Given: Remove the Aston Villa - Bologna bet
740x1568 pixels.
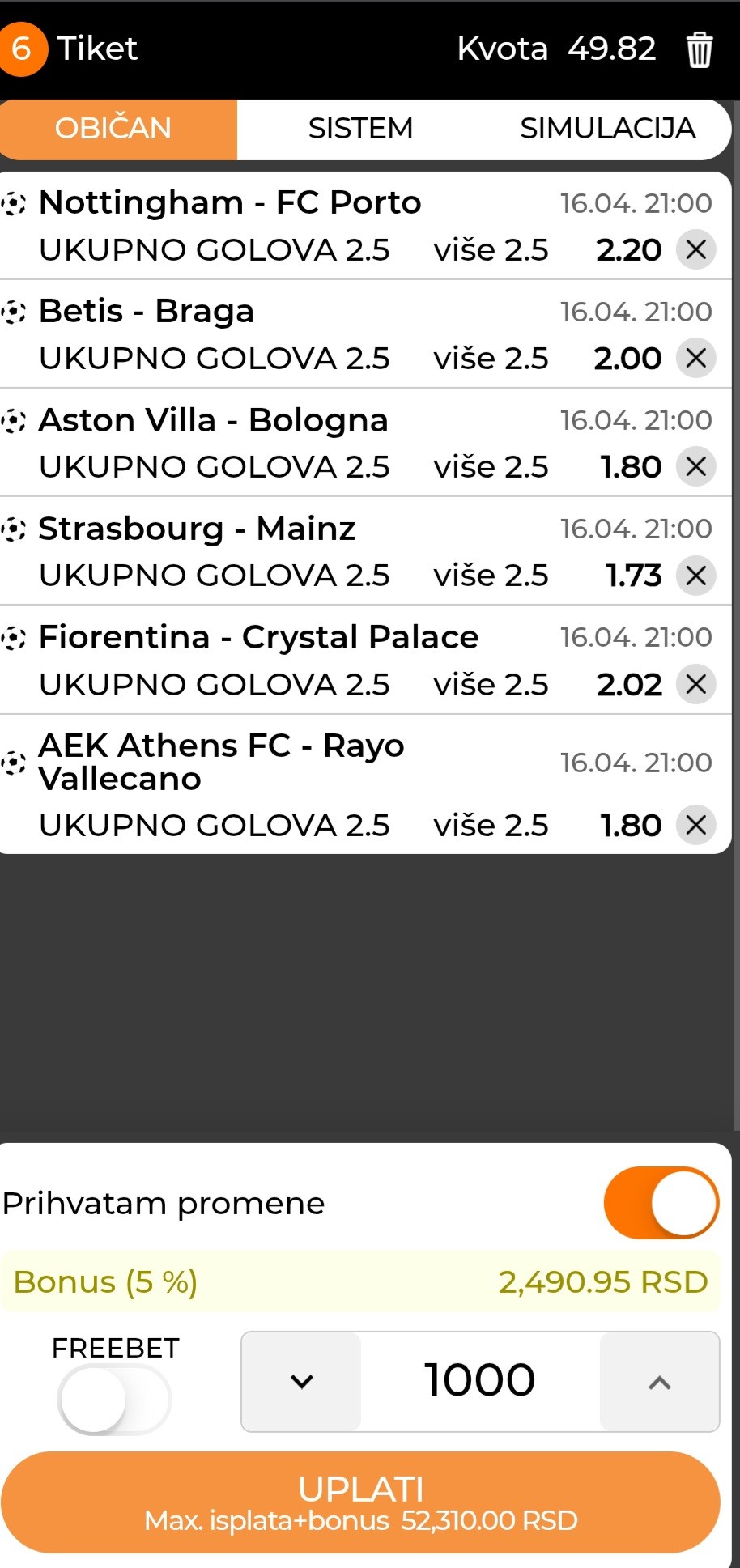Looking at the screenshot, I should (695, 467).
